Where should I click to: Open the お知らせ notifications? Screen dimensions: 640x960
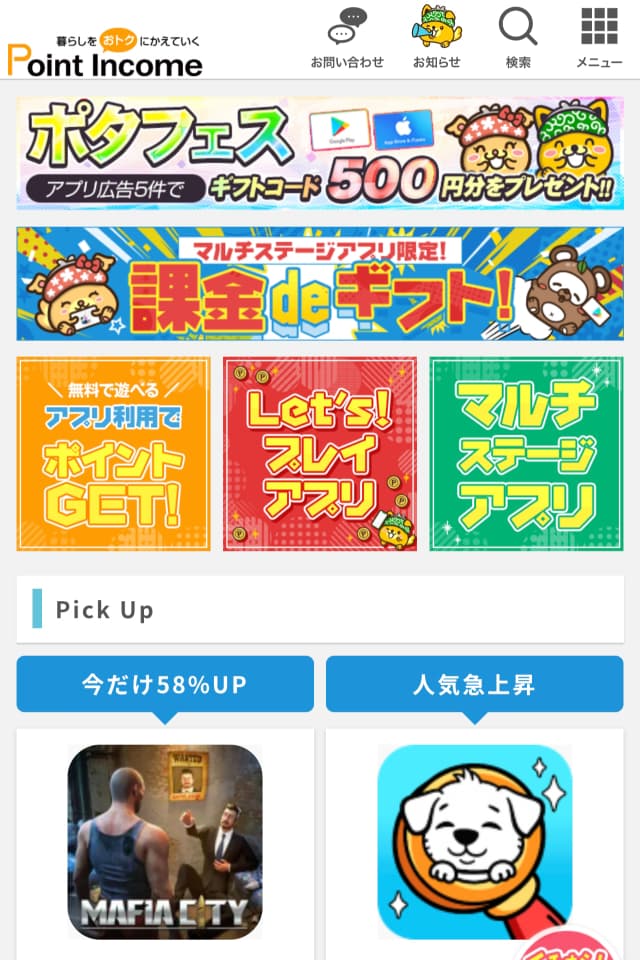coord(437,38)
